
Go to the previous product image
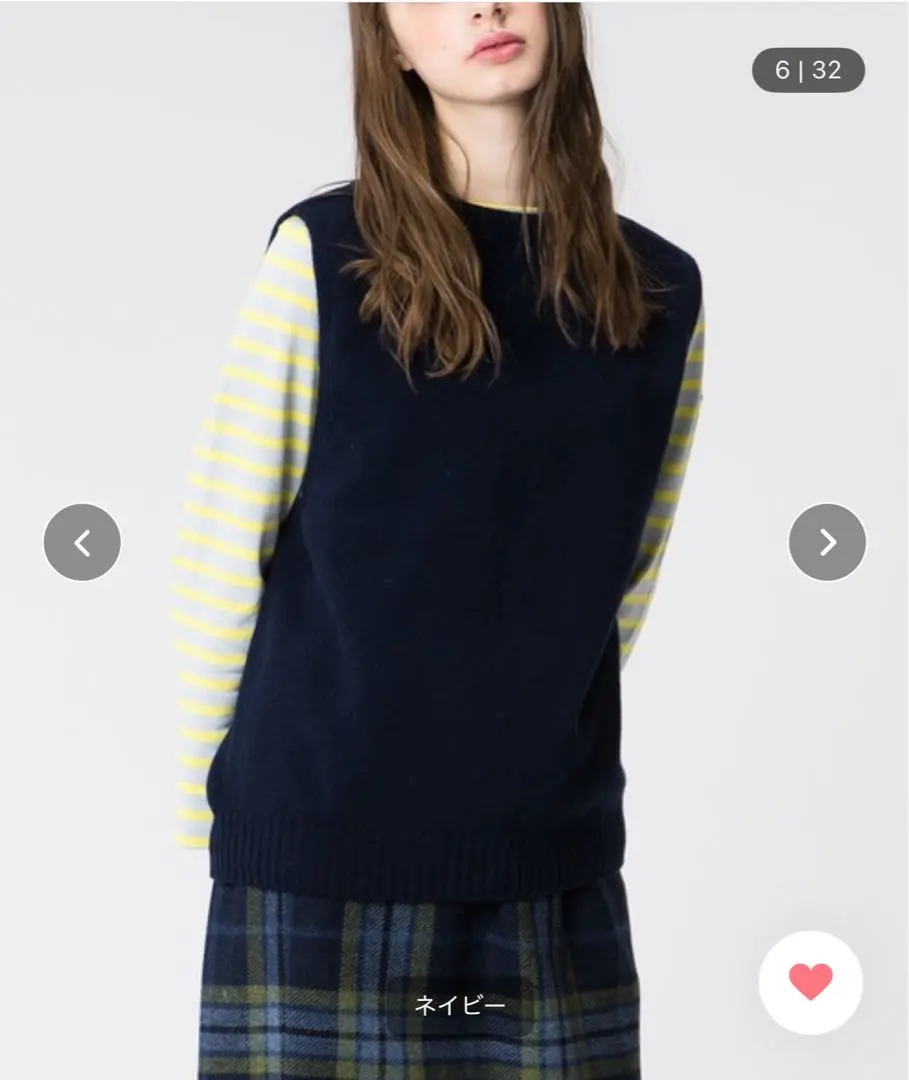click(82, 542)
